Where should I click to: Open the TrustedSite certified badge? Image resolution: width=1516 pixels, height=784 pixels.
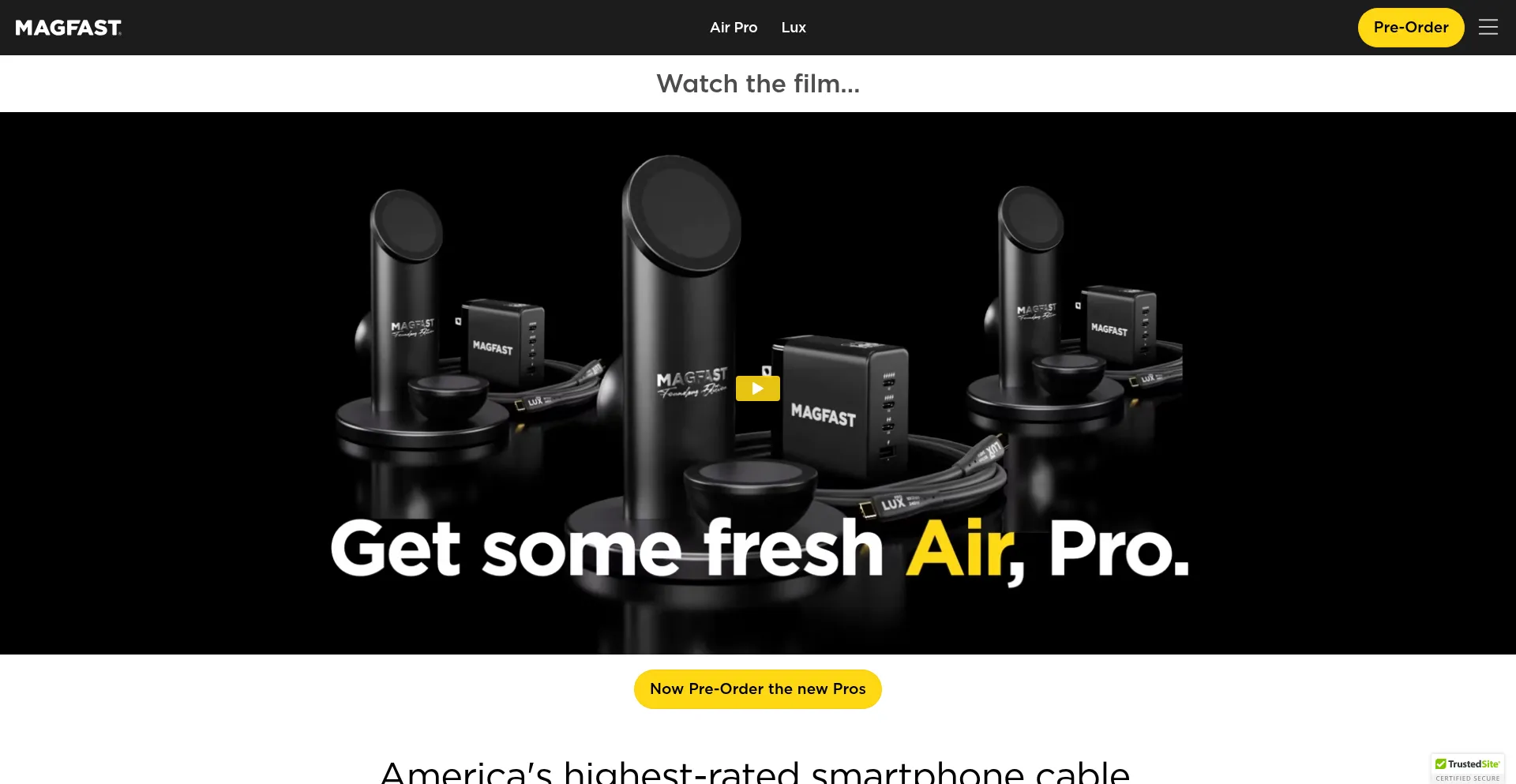pyautogui.click(x=1467, y=769)
